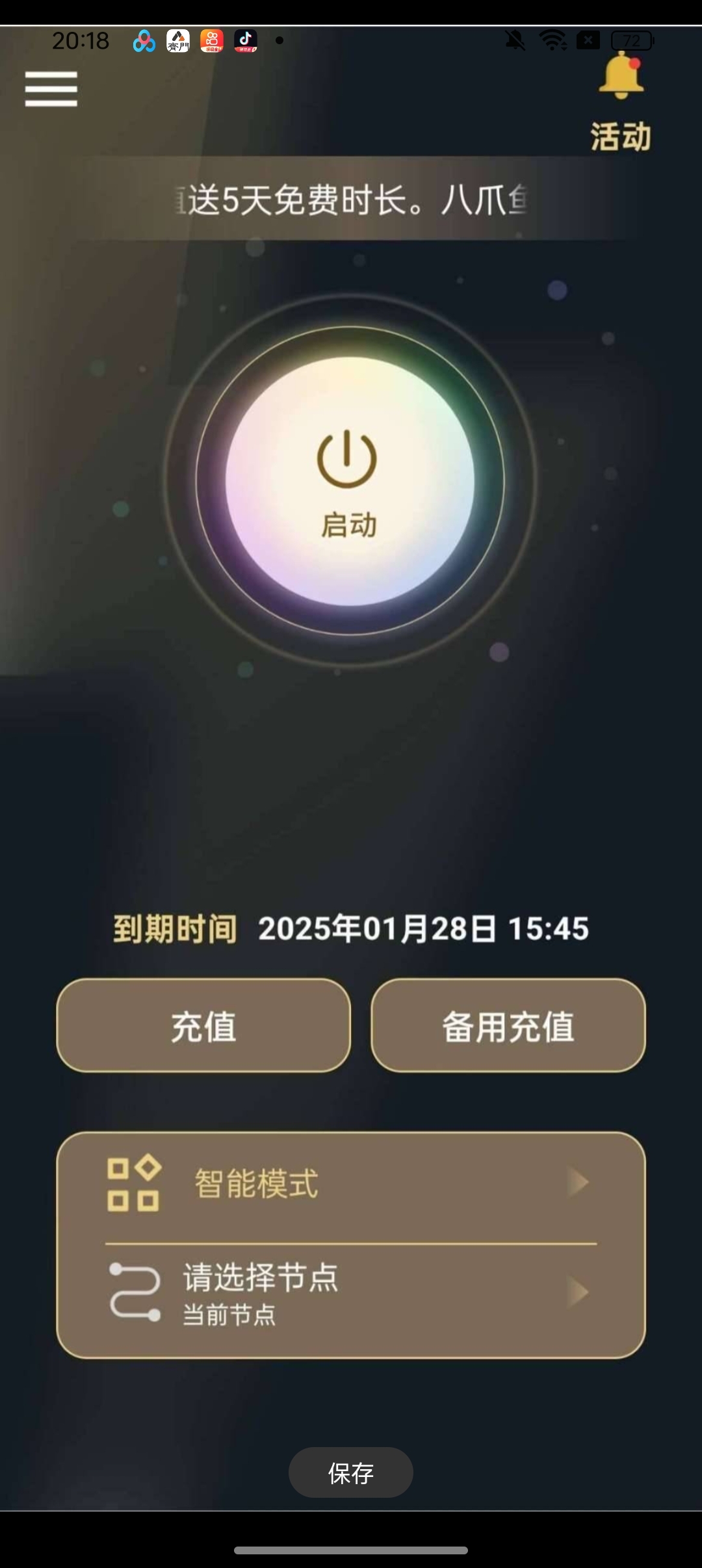This screenshot has width=702, height=1568.
Task: Tap the 启动 power button
Action: click(x=350, y=481)
